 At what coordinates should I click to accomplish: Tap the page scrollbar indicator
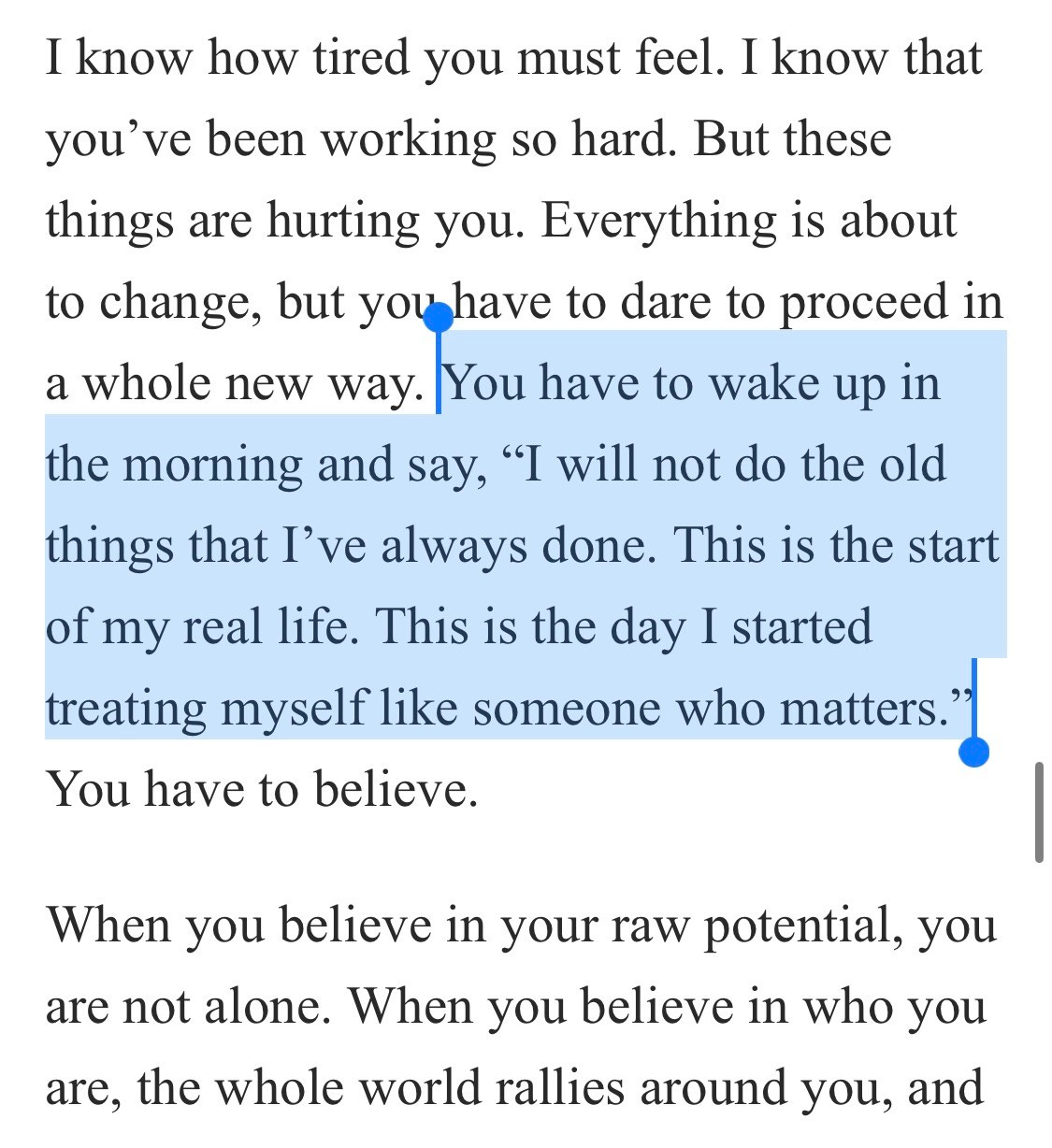coord(1039,811)
